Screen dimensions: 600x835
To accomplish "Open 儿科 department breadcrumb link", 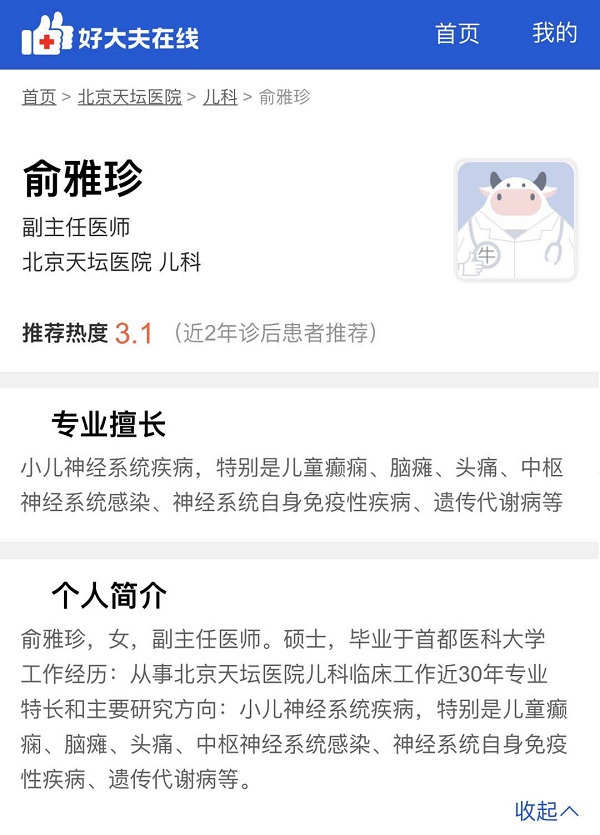I will [x=220, y=97].
